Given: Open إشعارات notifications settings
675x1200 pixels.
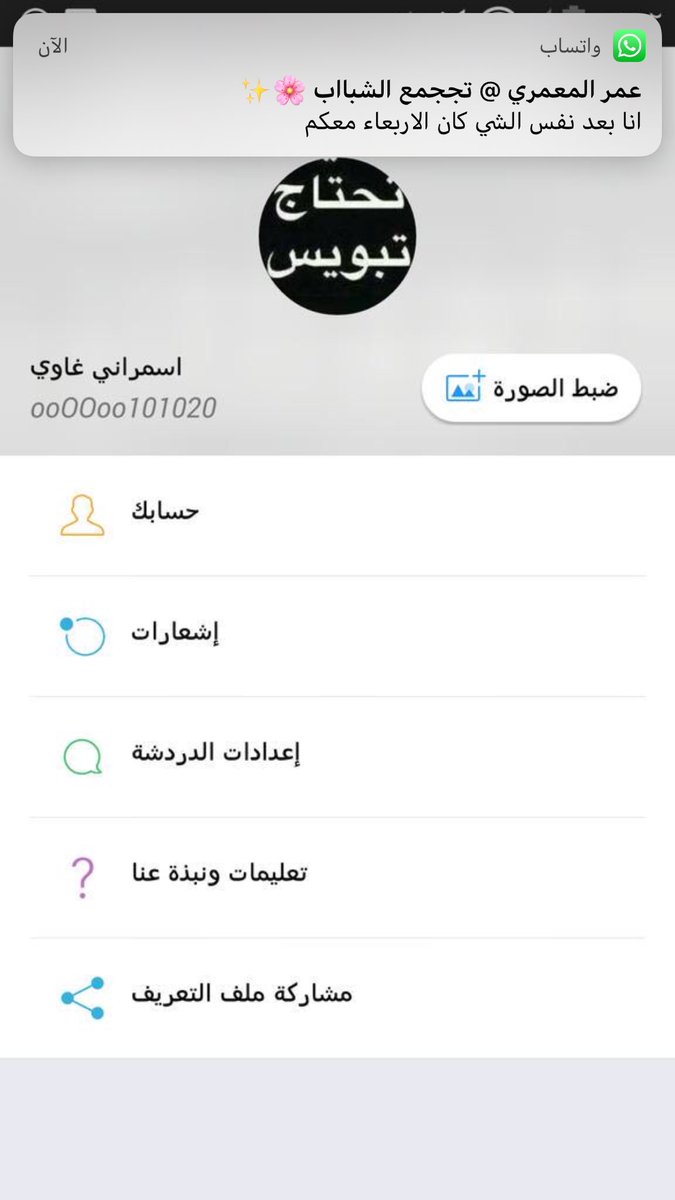Looking at the screenshot, I should pos(337,636).
